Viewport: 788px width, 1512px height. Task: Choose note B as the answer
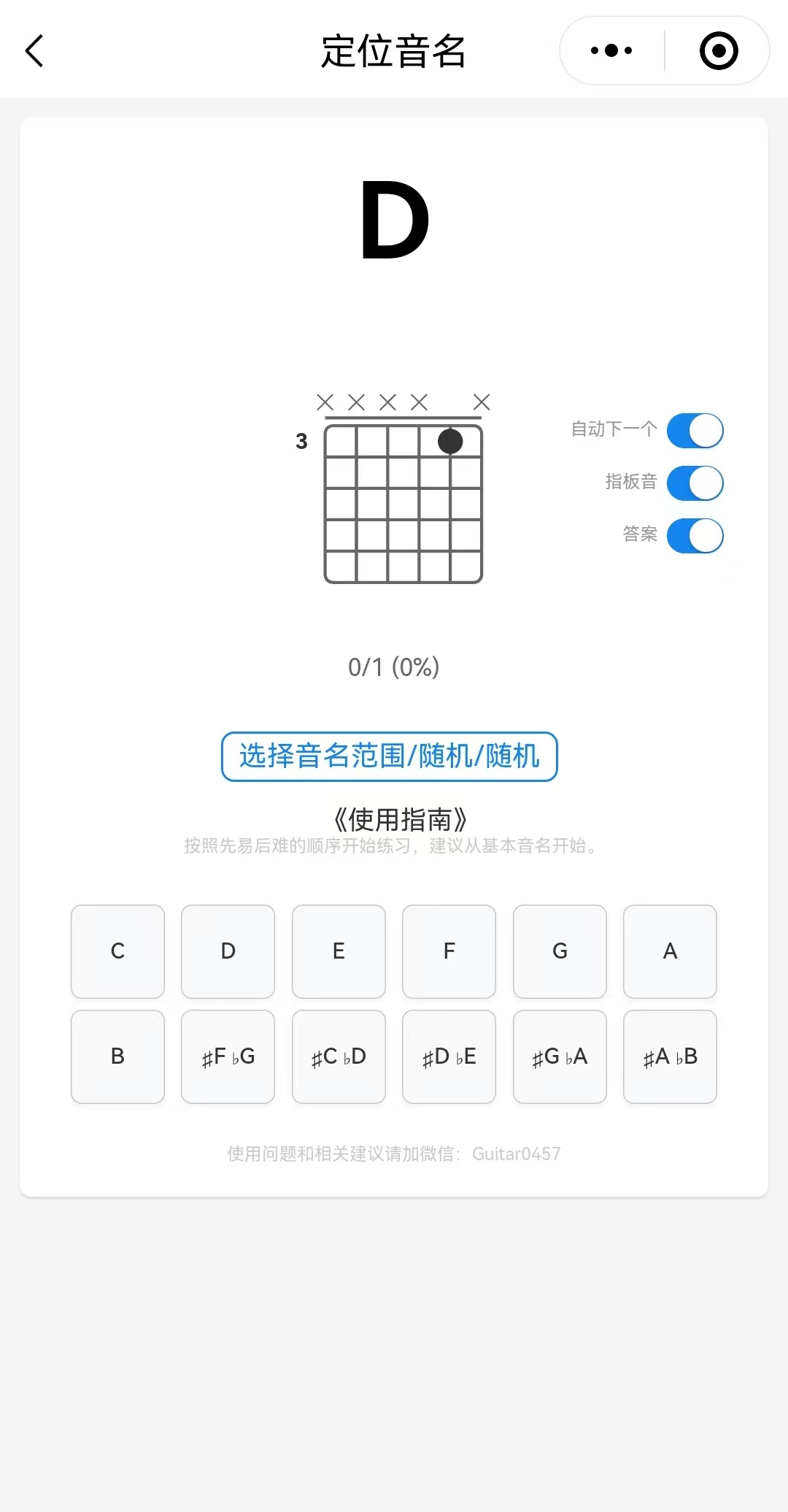[x=117, y=1056]
